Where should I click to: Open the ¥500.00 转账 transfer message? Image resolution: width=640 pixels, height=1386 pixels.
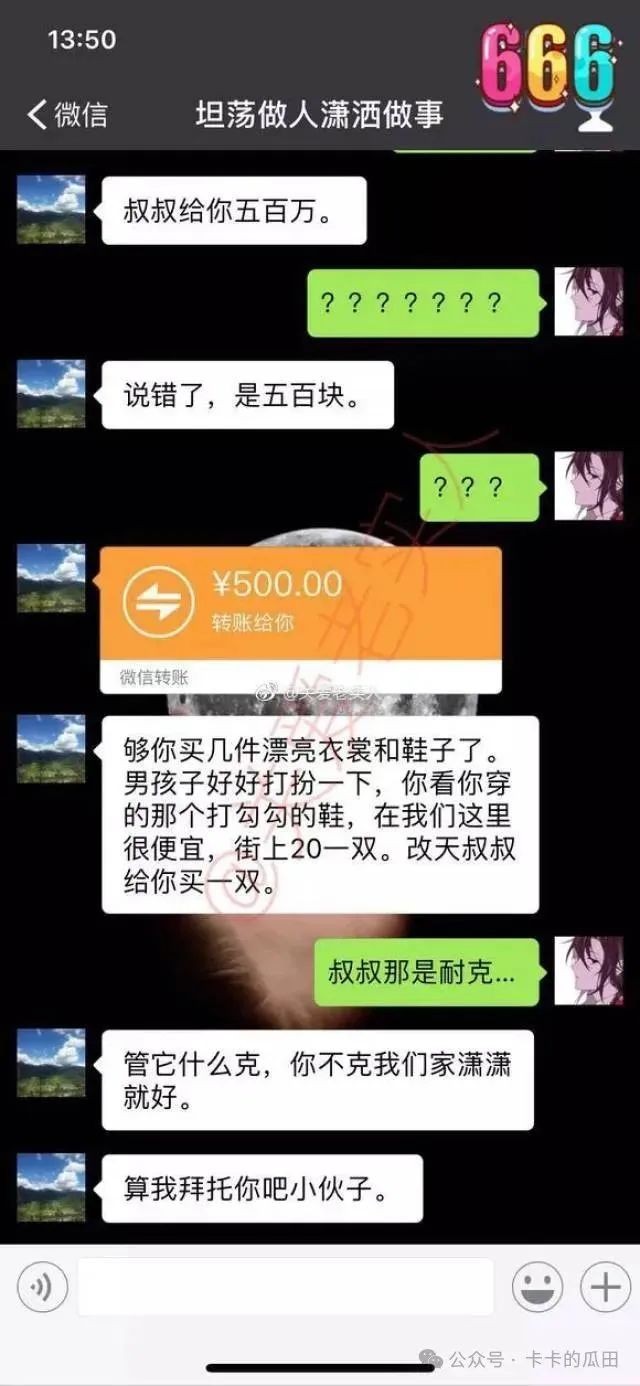tap(300, 607)
